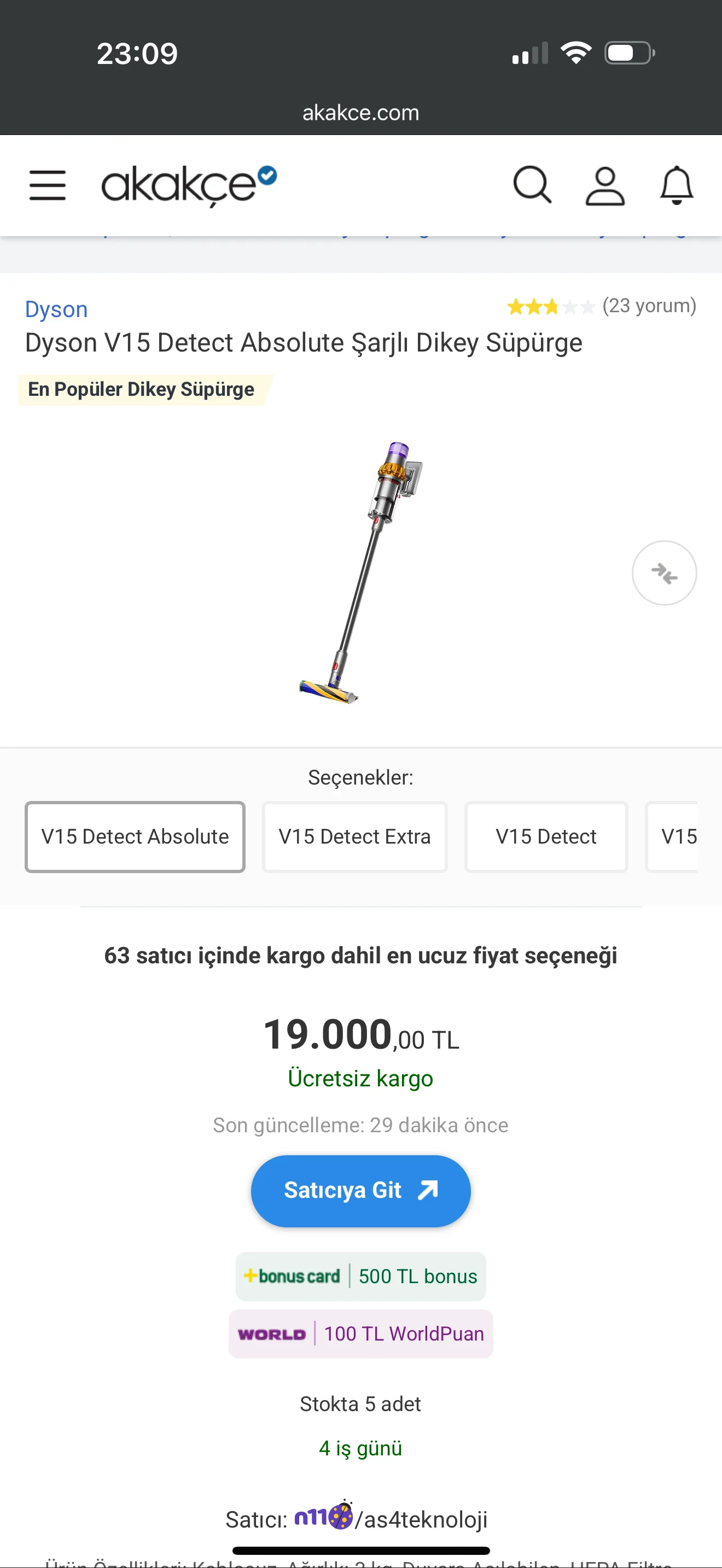Select the V15 Detect Absolute option
722x1568 pixels.
(135, 837)
